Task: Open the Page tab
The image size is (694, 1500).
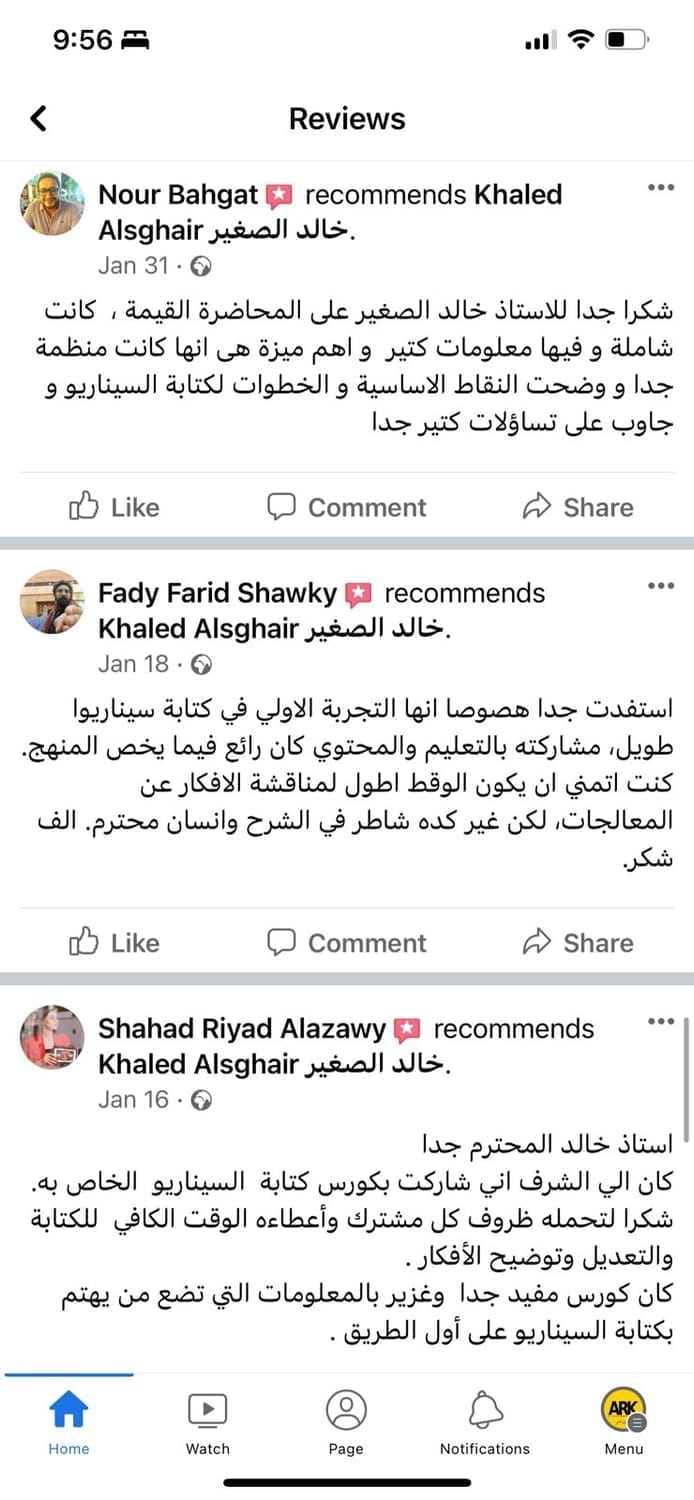Action: [x=346, y=1422]
